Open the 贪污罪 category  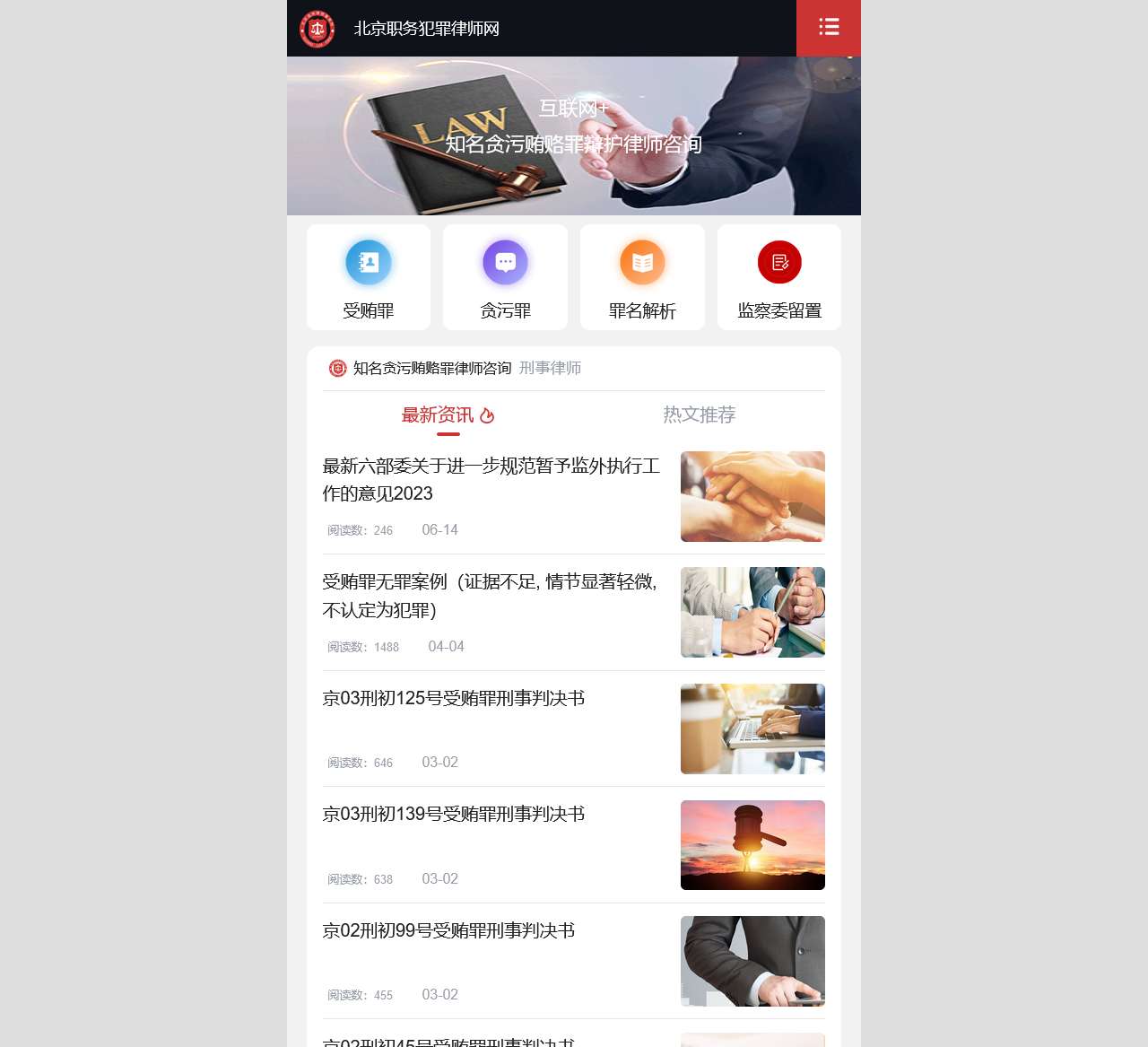coord(505,277)
